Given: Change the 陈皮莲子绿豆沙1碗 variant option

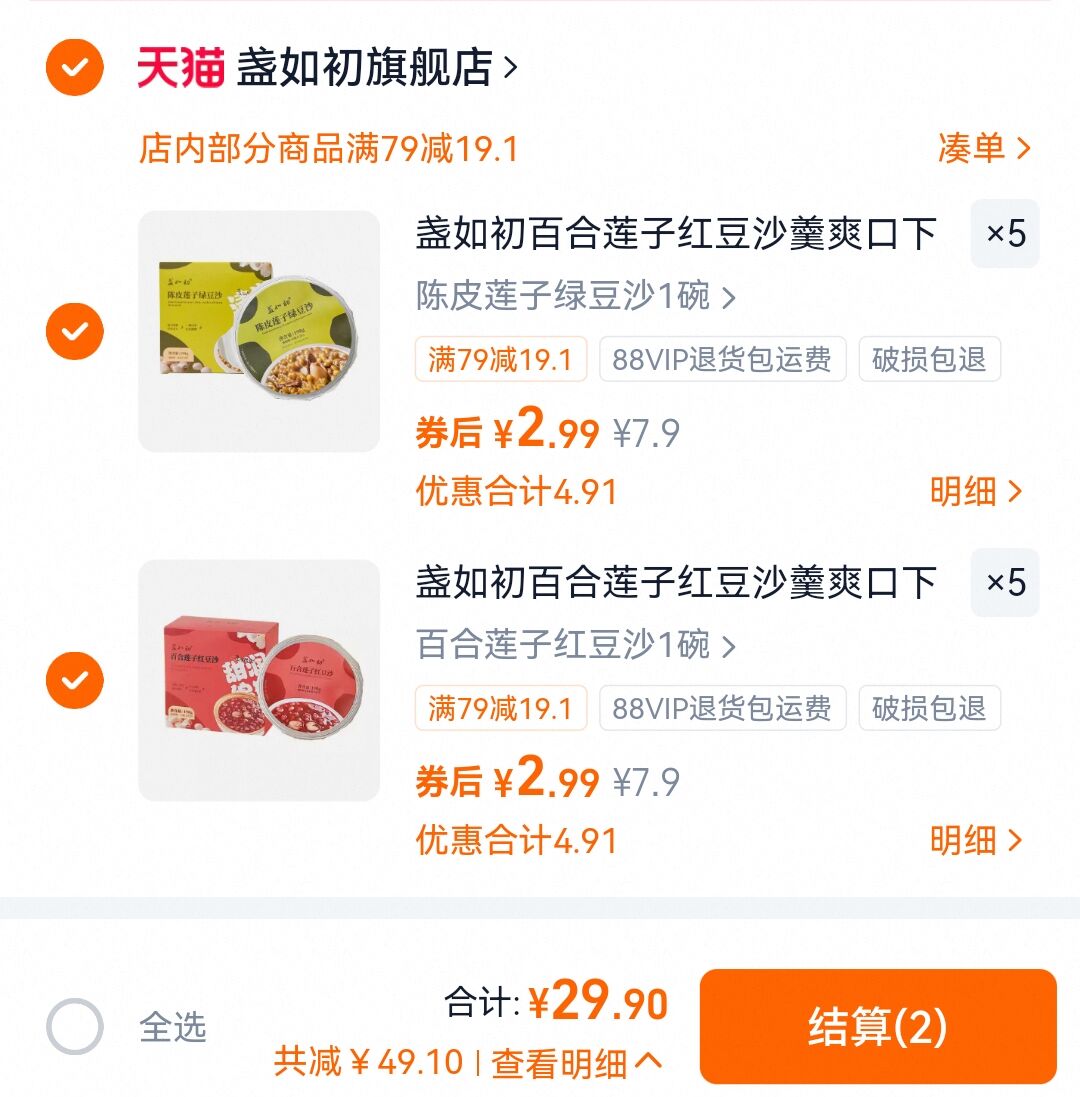Looking at the screenshot, I should pos(575,296).
